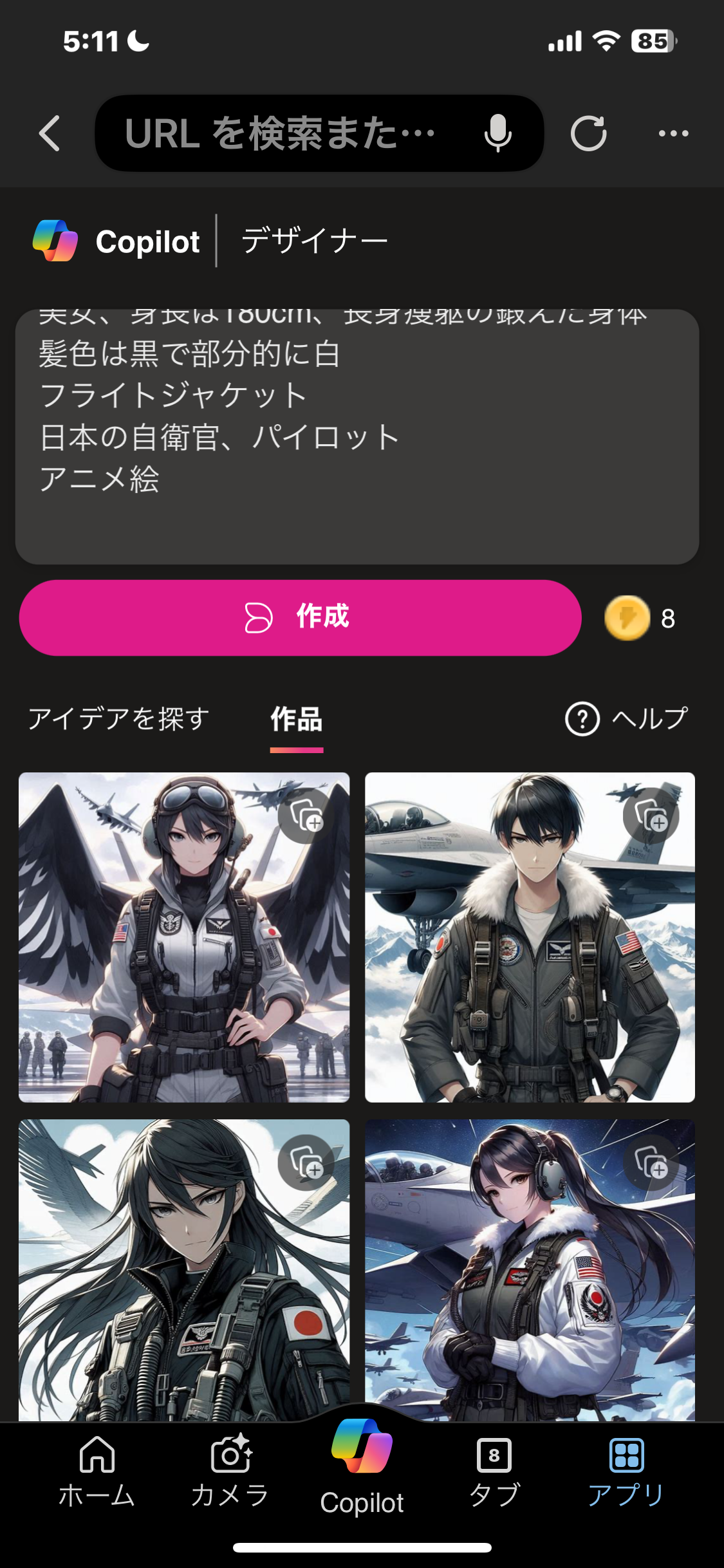This screenshot has width=724, height=1568.
Task: Open the three-dot overflow menu
Action: [673, 133]
